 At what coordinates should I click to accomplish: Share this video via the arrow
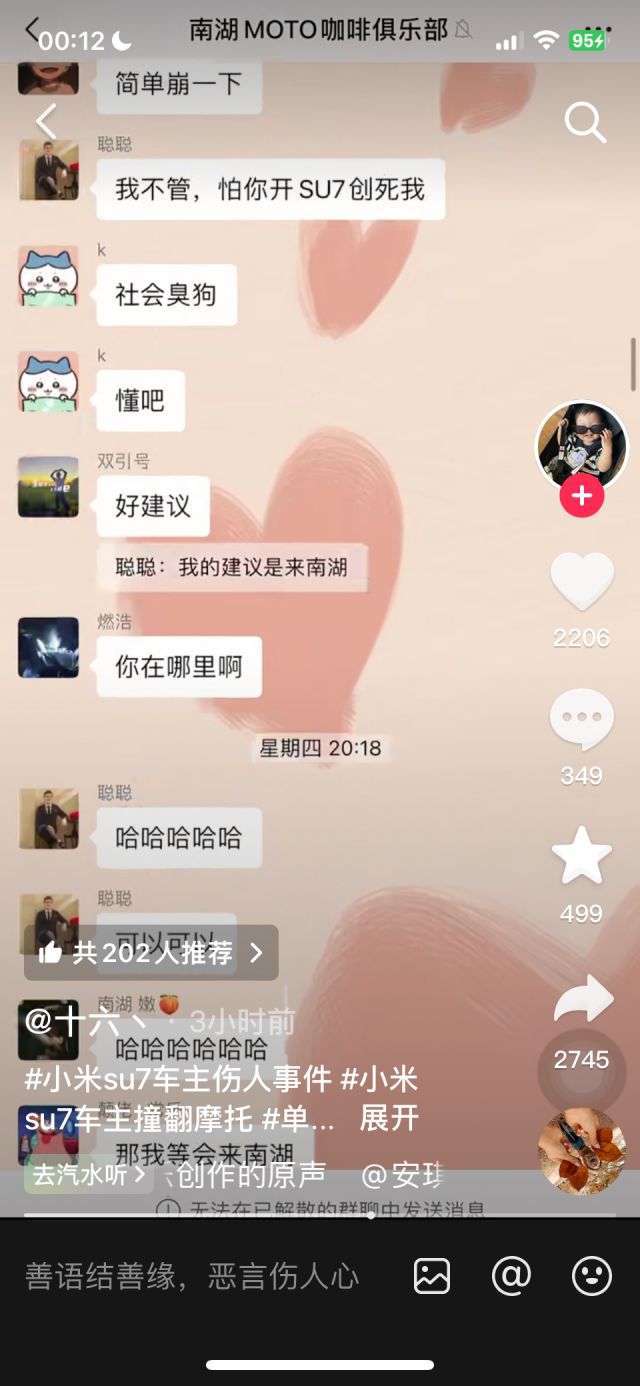click(x=582, y=998)
